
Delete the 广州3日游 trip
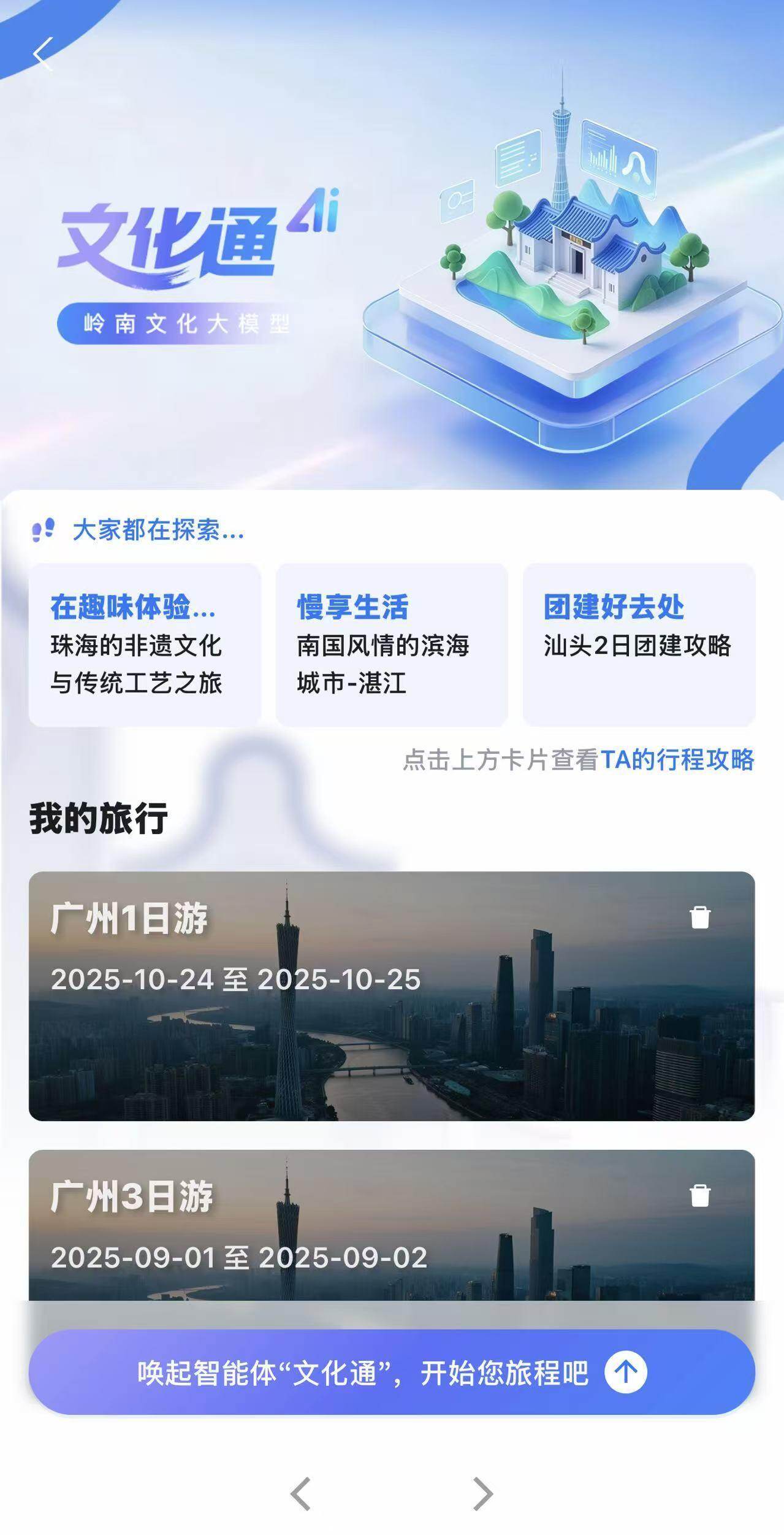tap(700, 1196)
